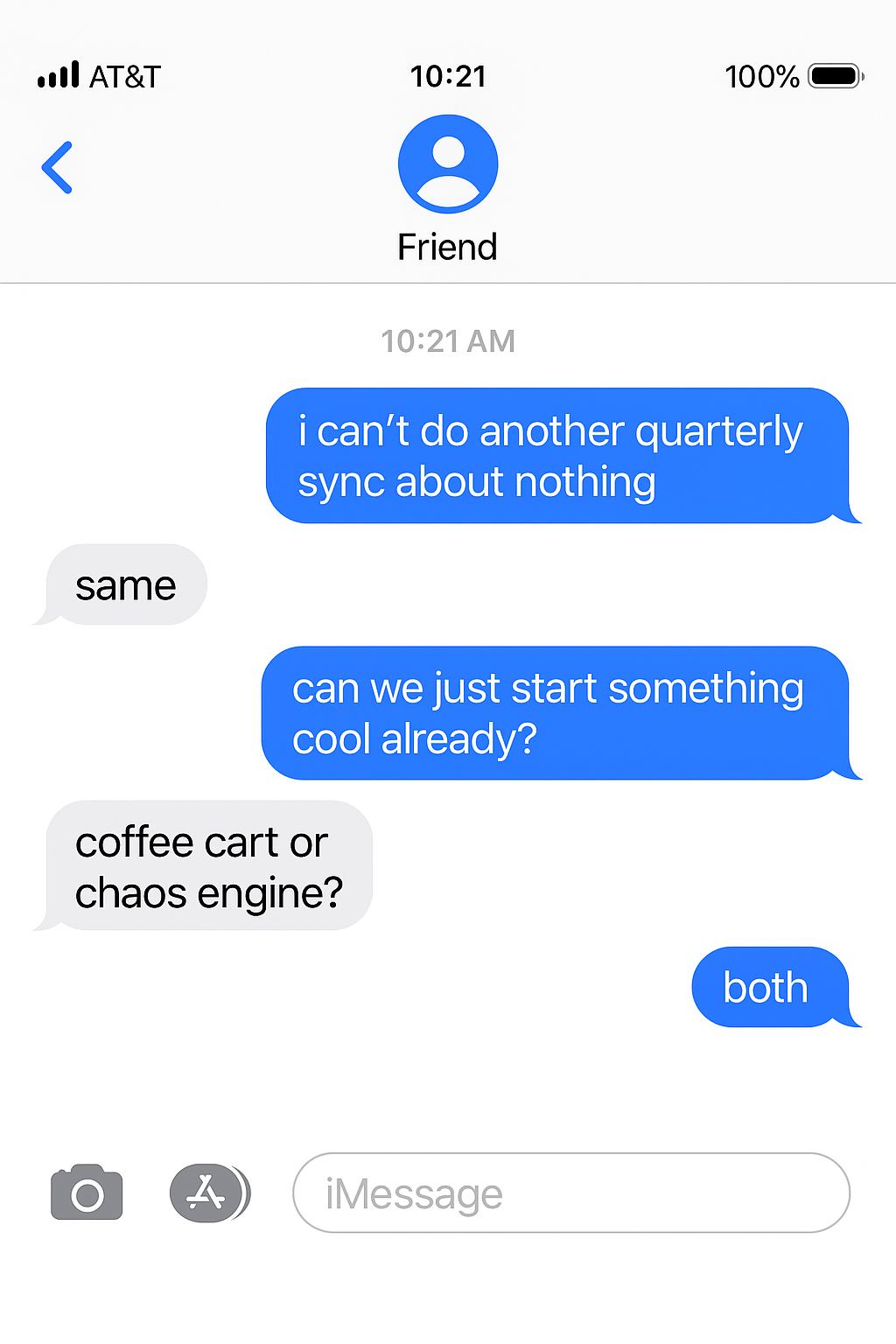Viewport: 896px width, 1344px height.
Task: Go back to the conversations list
Action: [58, 167]
